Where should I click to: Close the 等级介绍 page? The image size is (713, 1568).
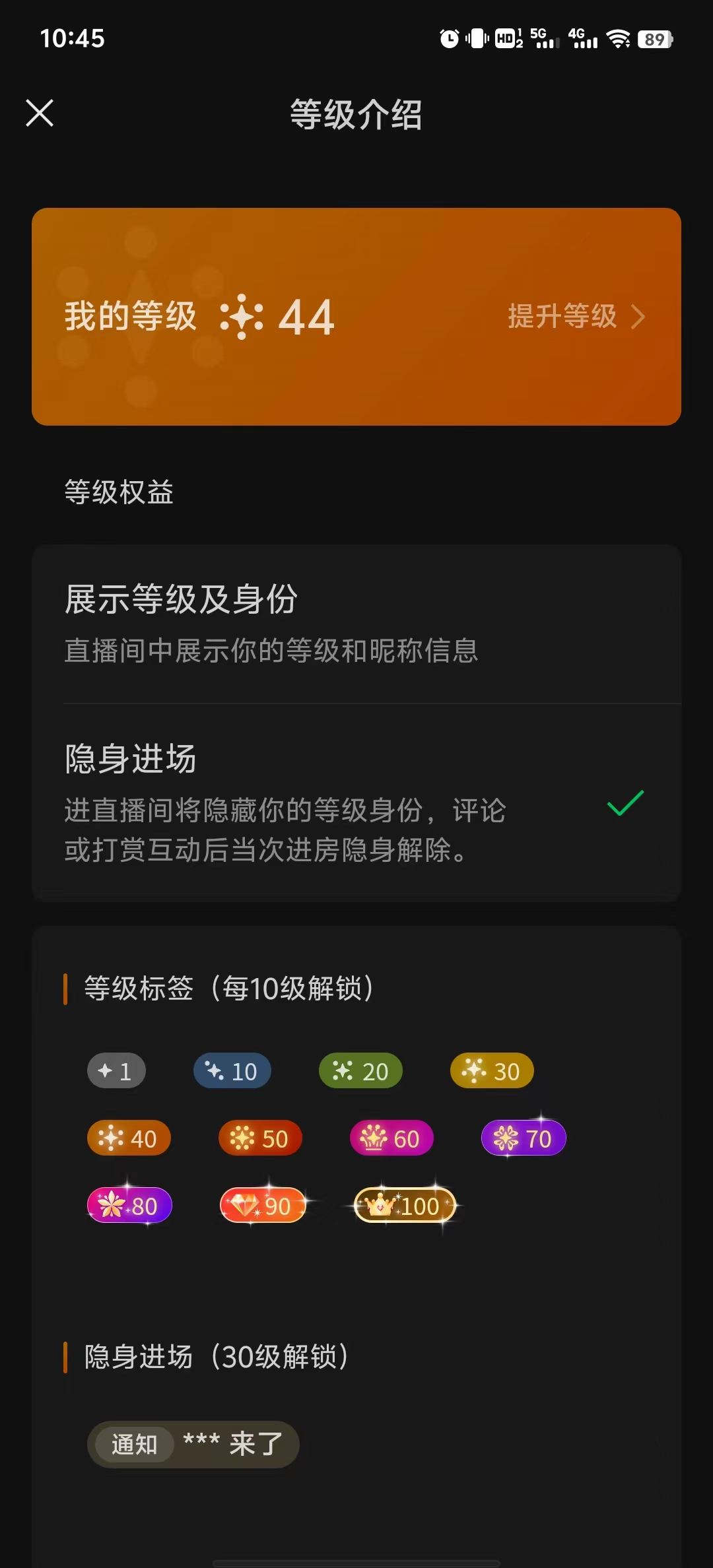pos(40,113)
